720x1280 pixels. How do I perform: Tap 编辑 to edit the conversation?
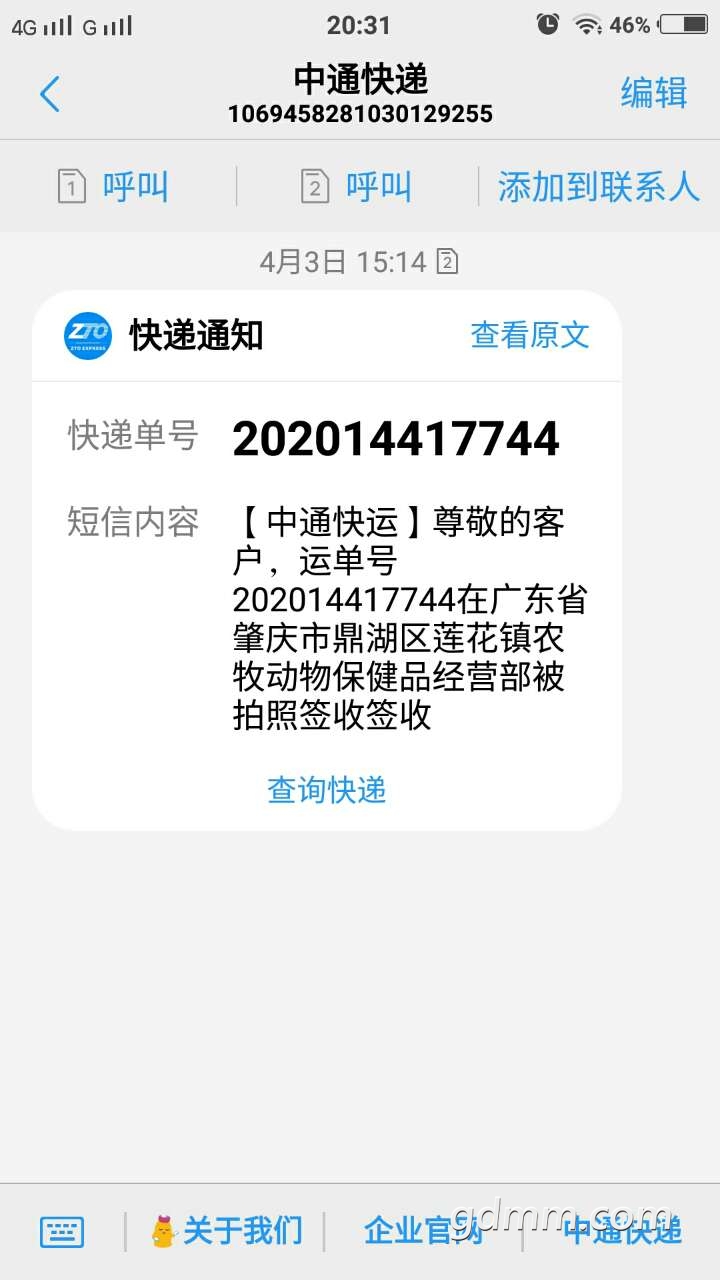point(653,93)
